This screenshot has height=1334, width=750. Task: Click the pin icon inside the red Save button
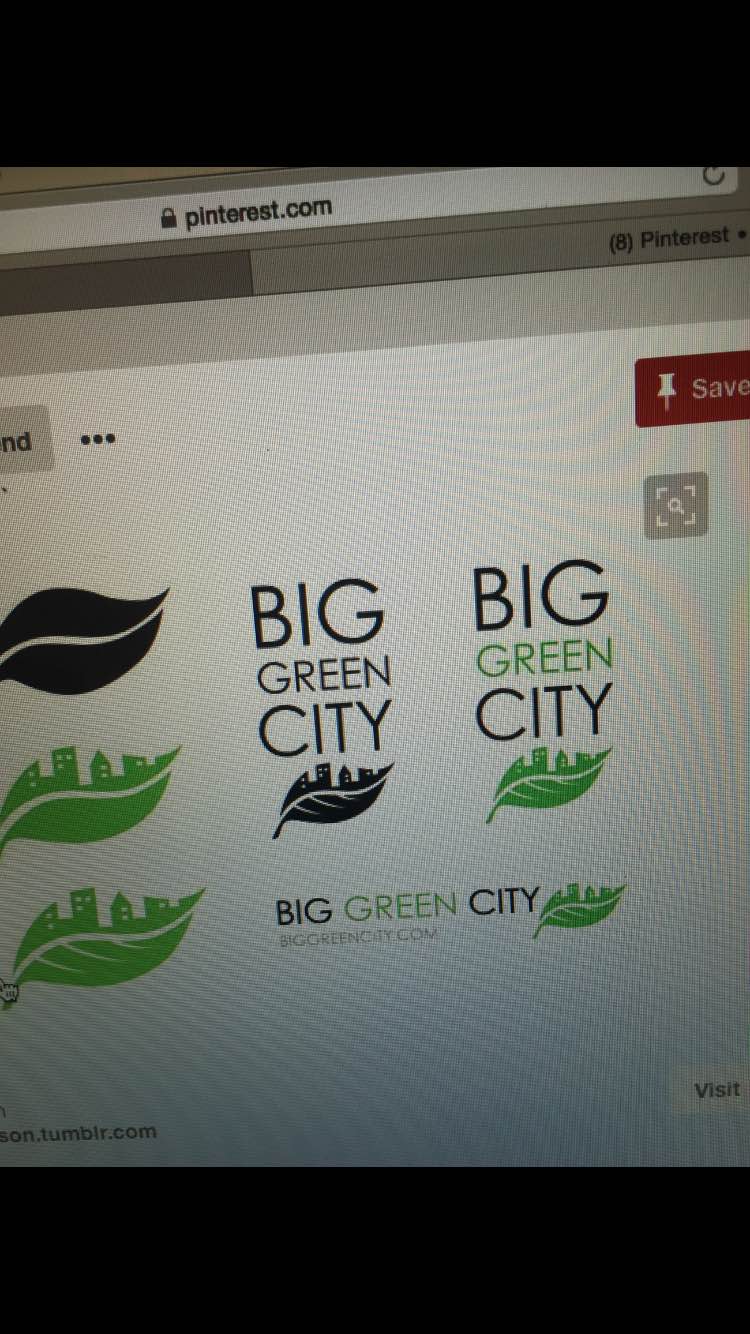pos(666,388)
